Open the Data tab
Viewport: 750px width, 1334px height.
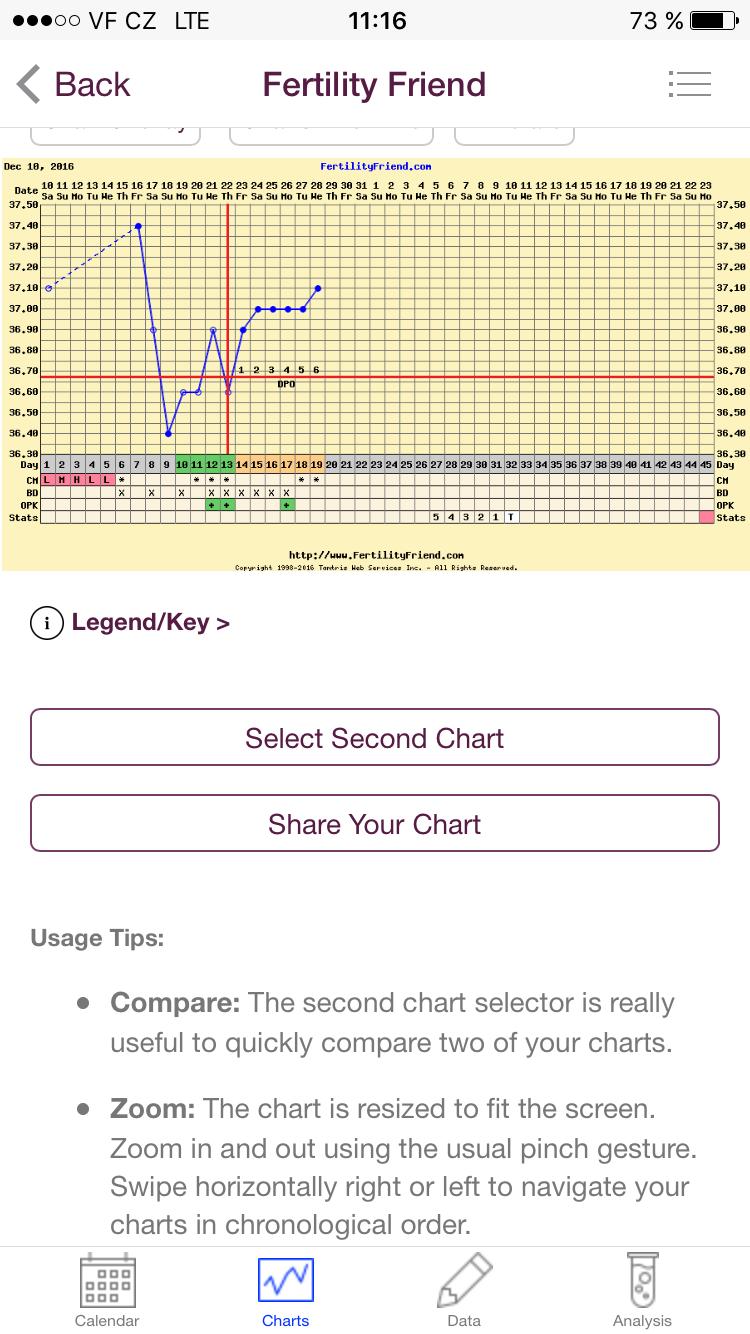point(464,1291)
